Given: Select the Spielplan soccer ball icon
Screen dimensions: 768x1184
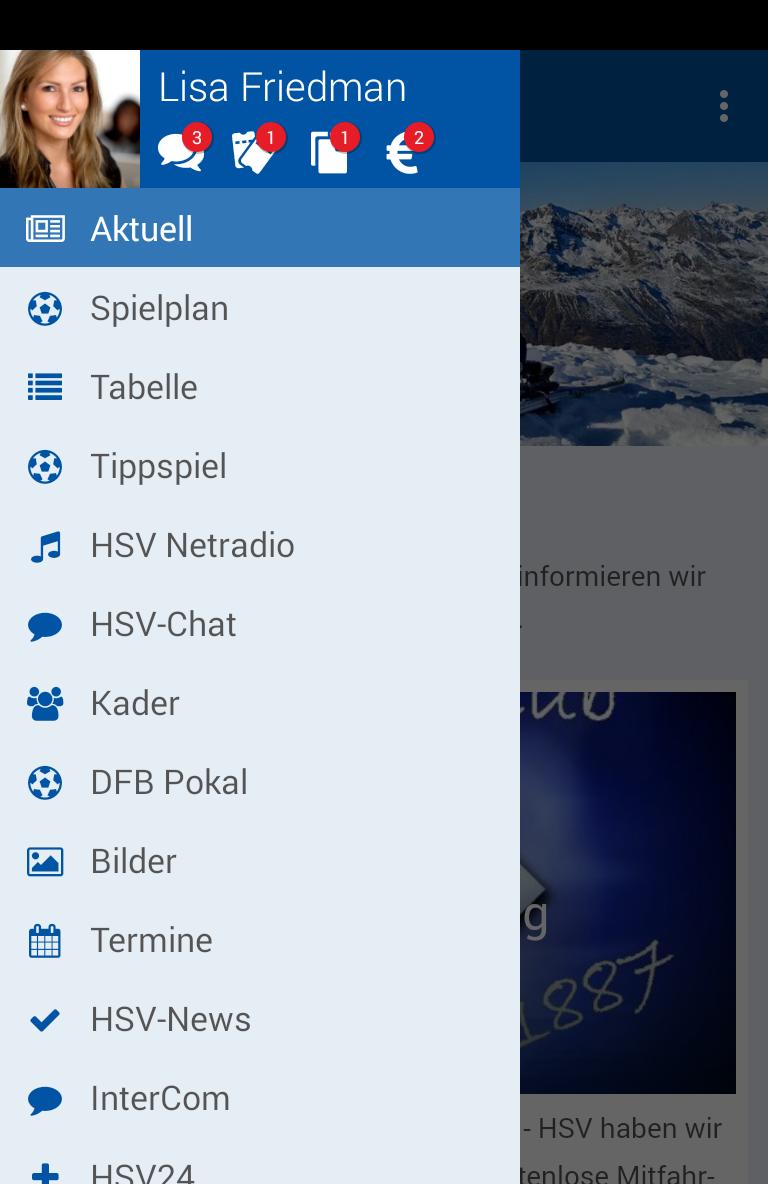Looking at the screenshot, I should point(45,309).
